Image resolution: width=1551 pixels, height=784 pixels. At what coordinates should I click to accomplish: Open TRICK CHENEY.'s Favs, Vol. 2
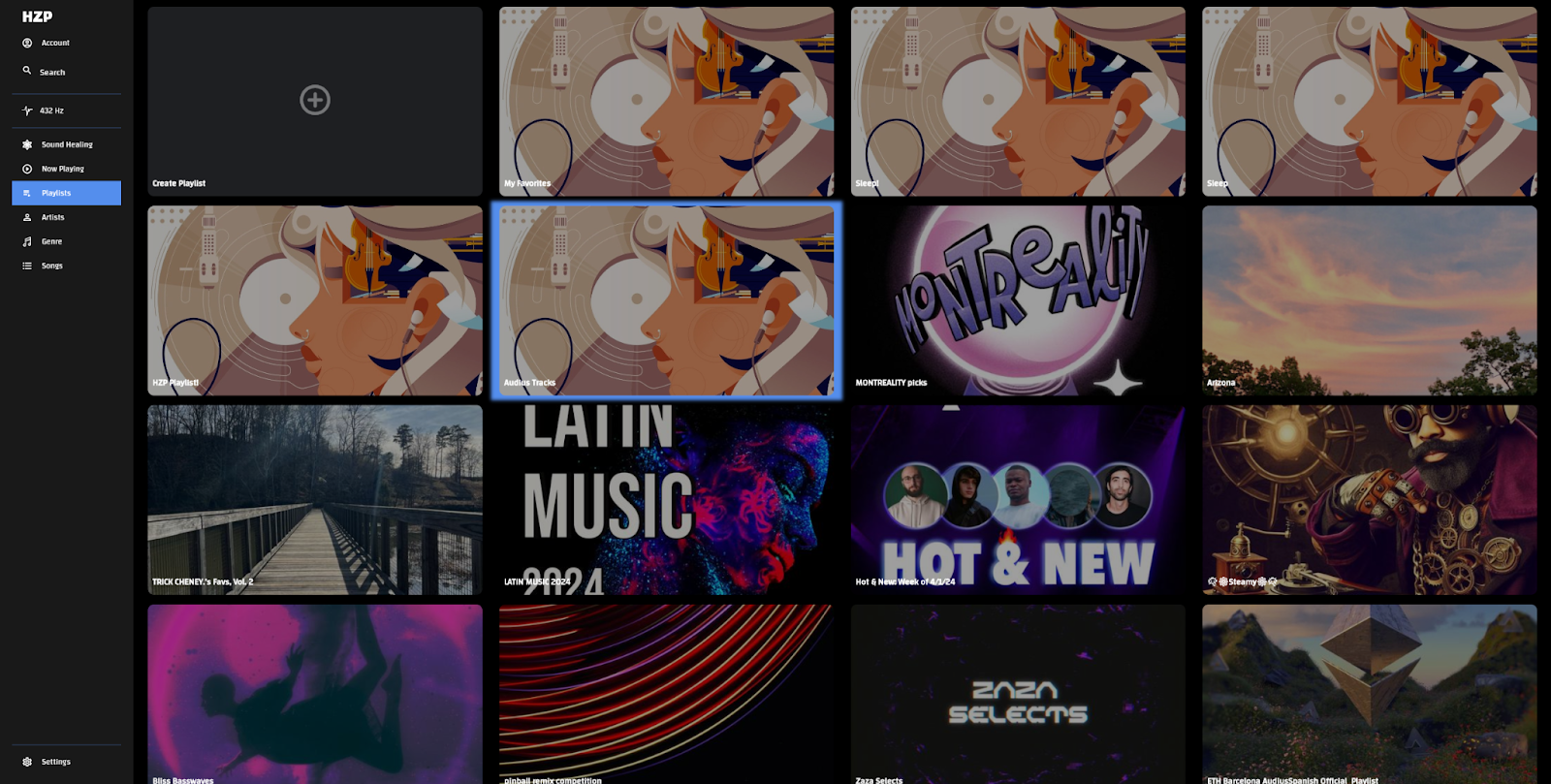[x=314, y=500]
